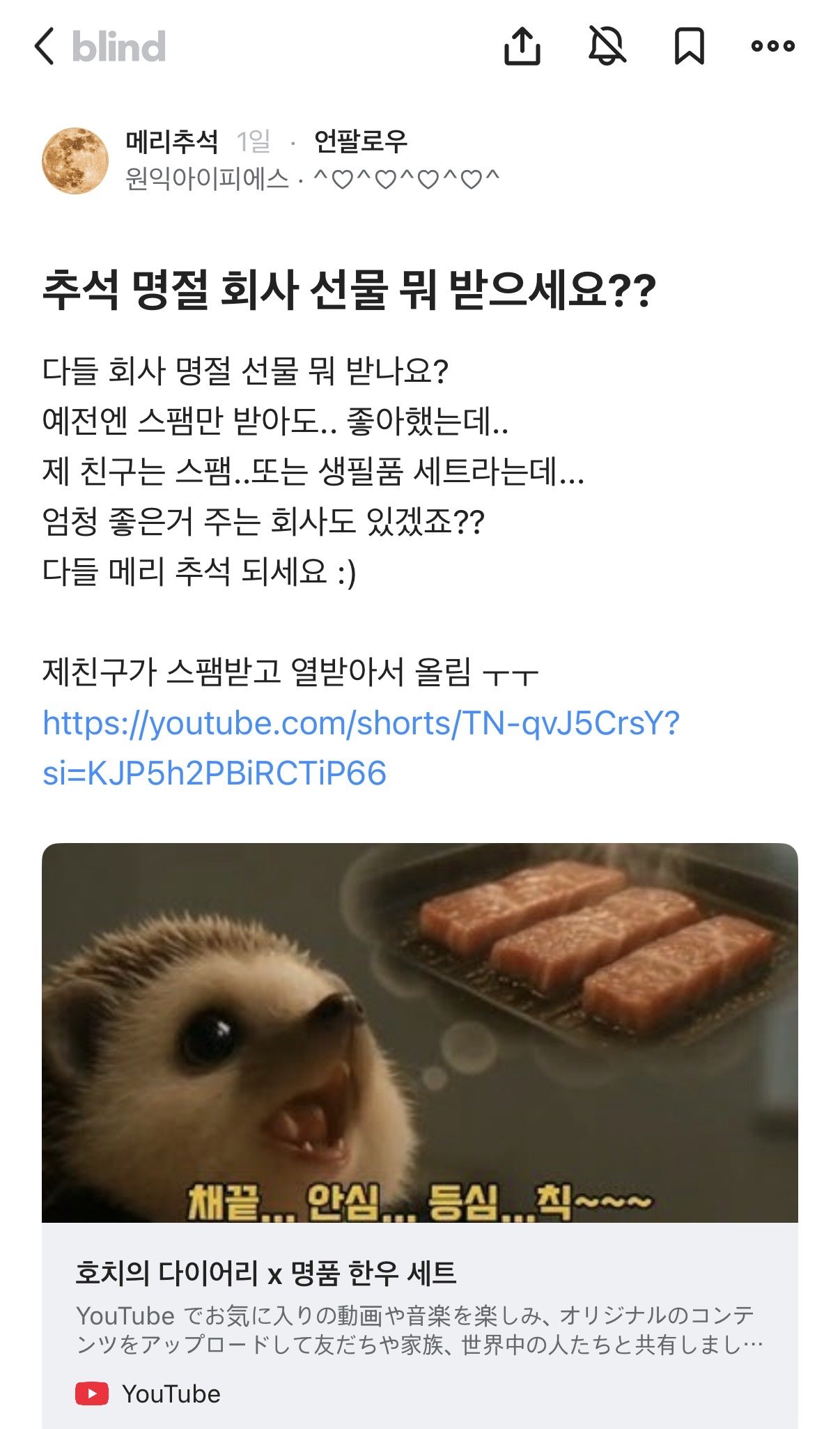The image size is (840, 1429).
Task: Go back to the previous screen
Action: [45, 47]
